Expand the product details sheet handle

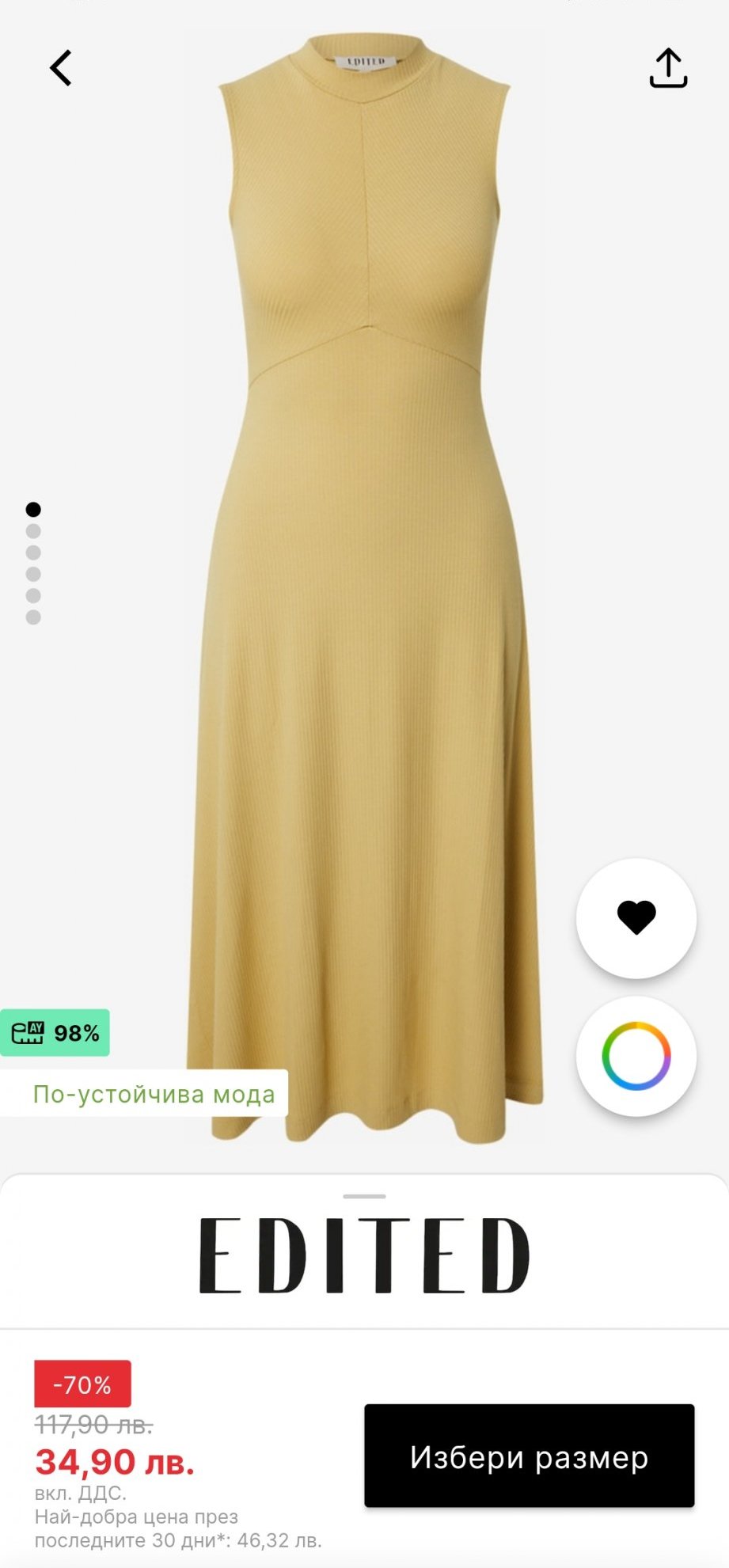pyautogui.click(x=364, y=1196)
